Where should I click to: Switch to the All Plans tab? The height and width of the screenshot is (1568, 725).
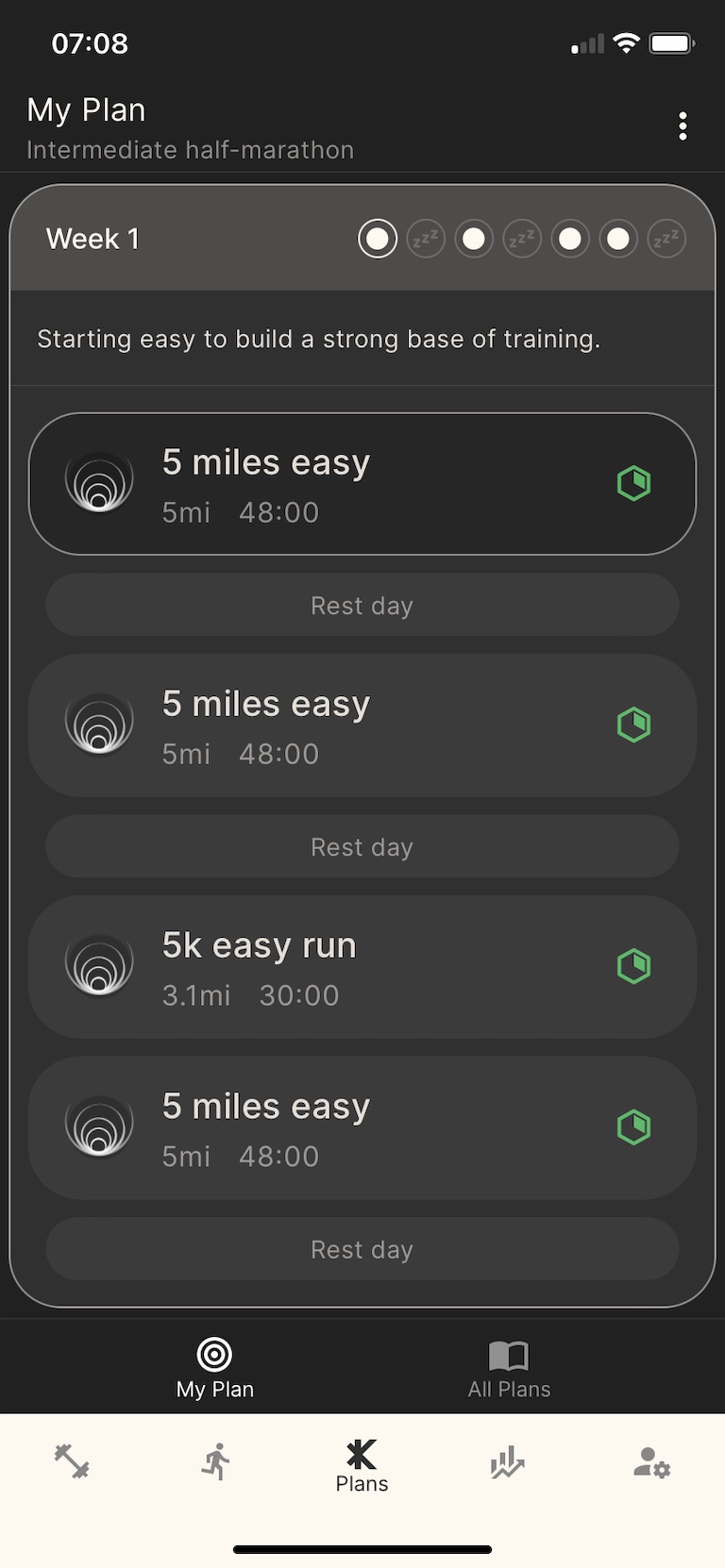coord(509,1368)
